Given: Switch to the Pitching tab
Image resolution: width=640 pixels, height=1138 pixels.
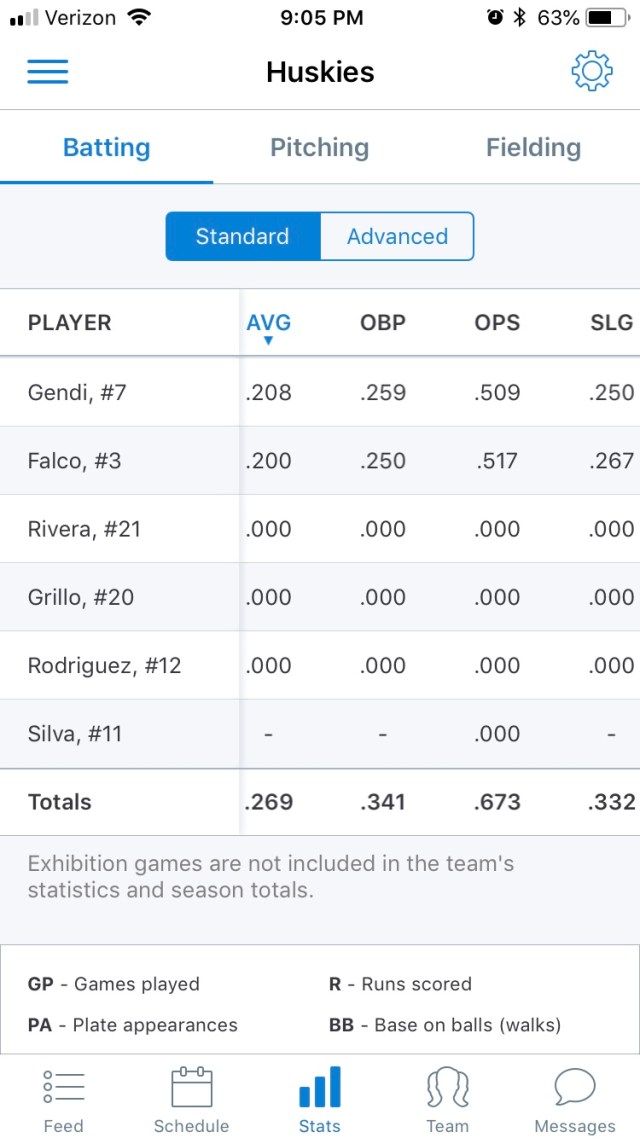Looking at the screenshot, I should click(x=319, y=148).
